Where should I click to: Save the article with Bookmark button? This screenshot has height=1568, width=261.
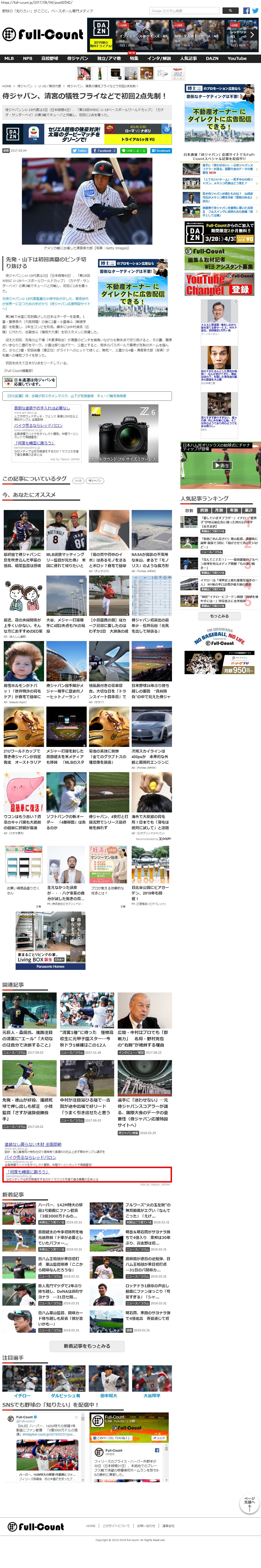[161, 150]
